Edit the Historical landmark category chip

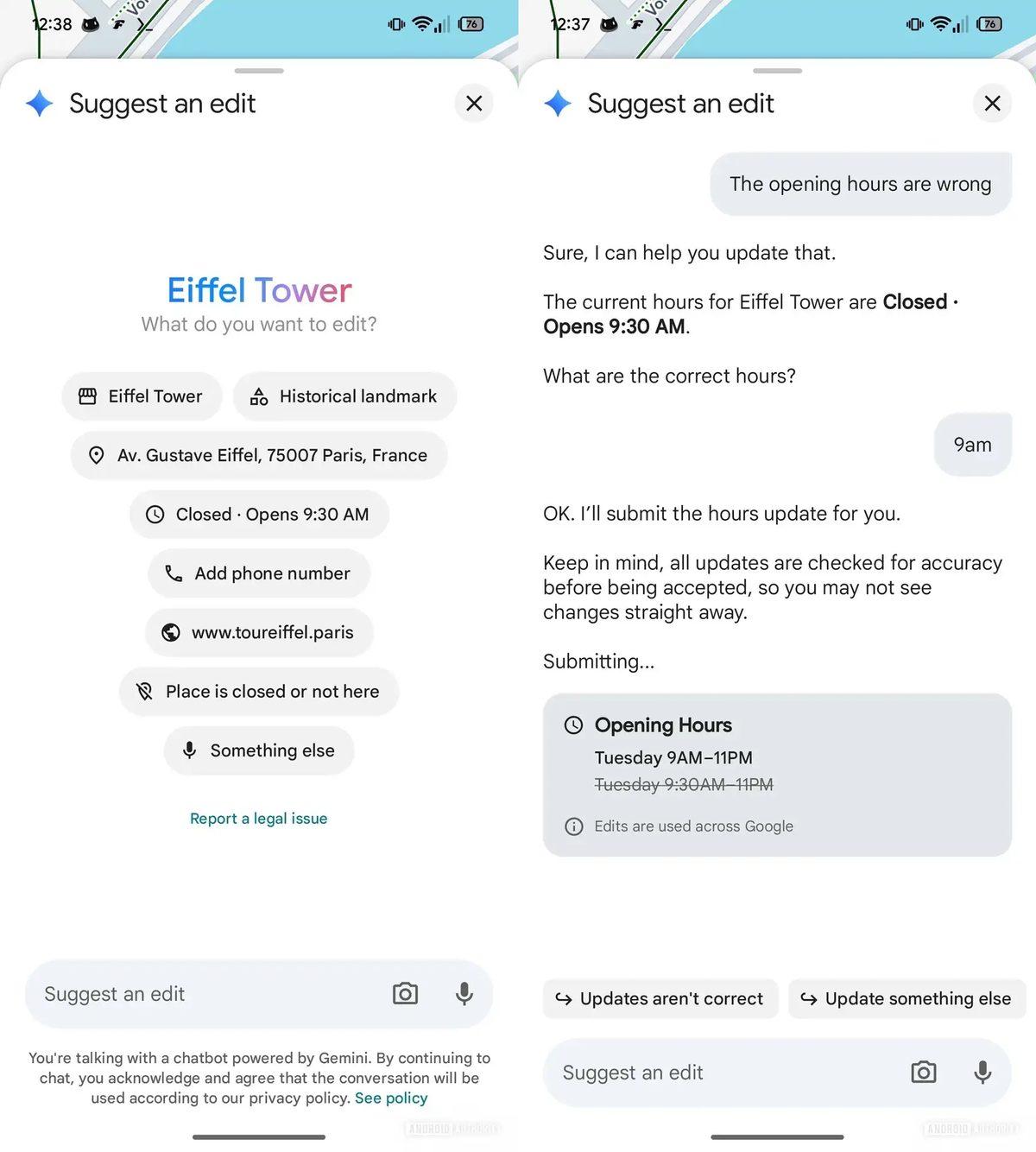point(344,396)
